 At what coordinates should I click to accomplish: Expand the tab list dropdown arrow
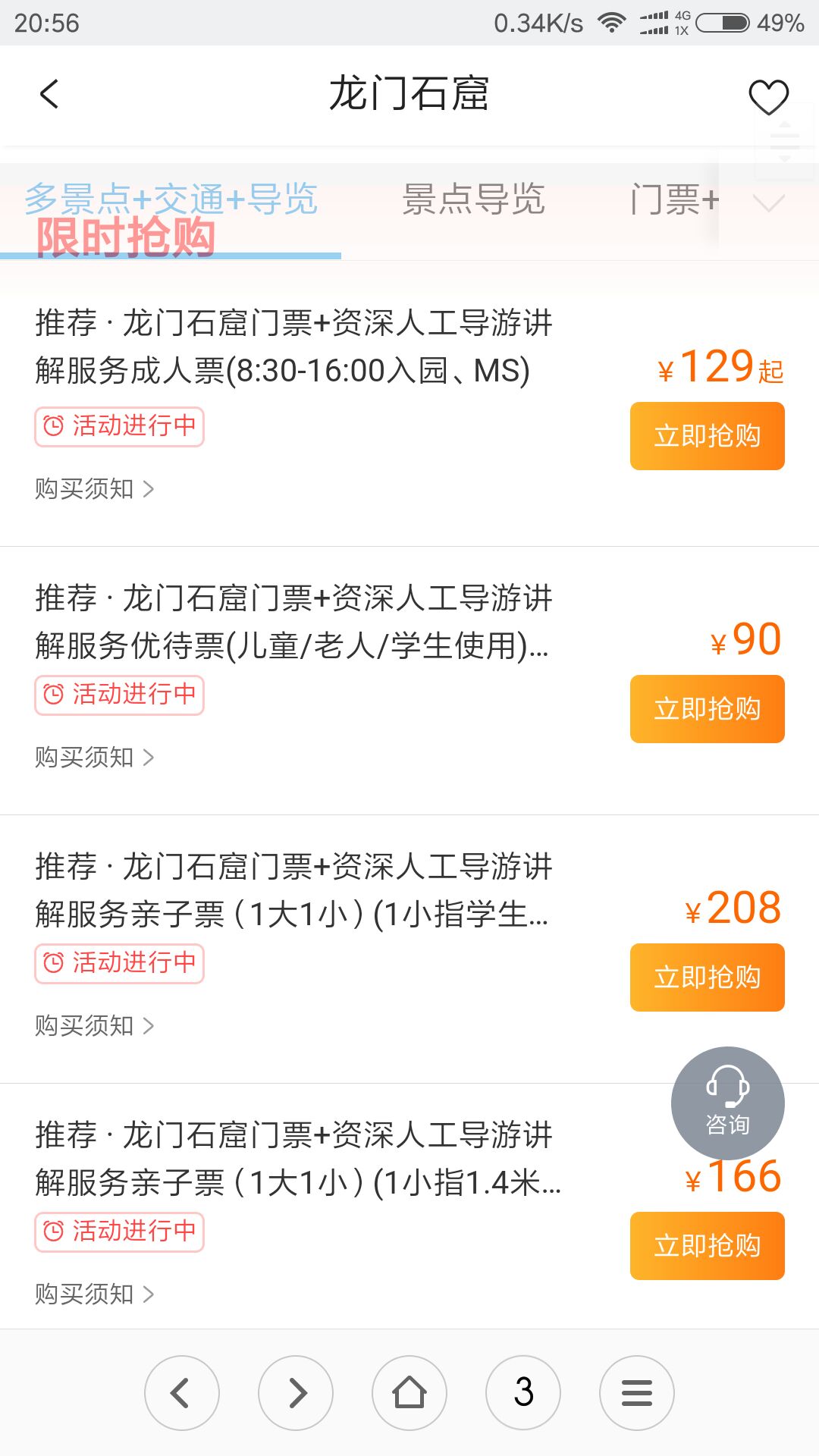768,202
